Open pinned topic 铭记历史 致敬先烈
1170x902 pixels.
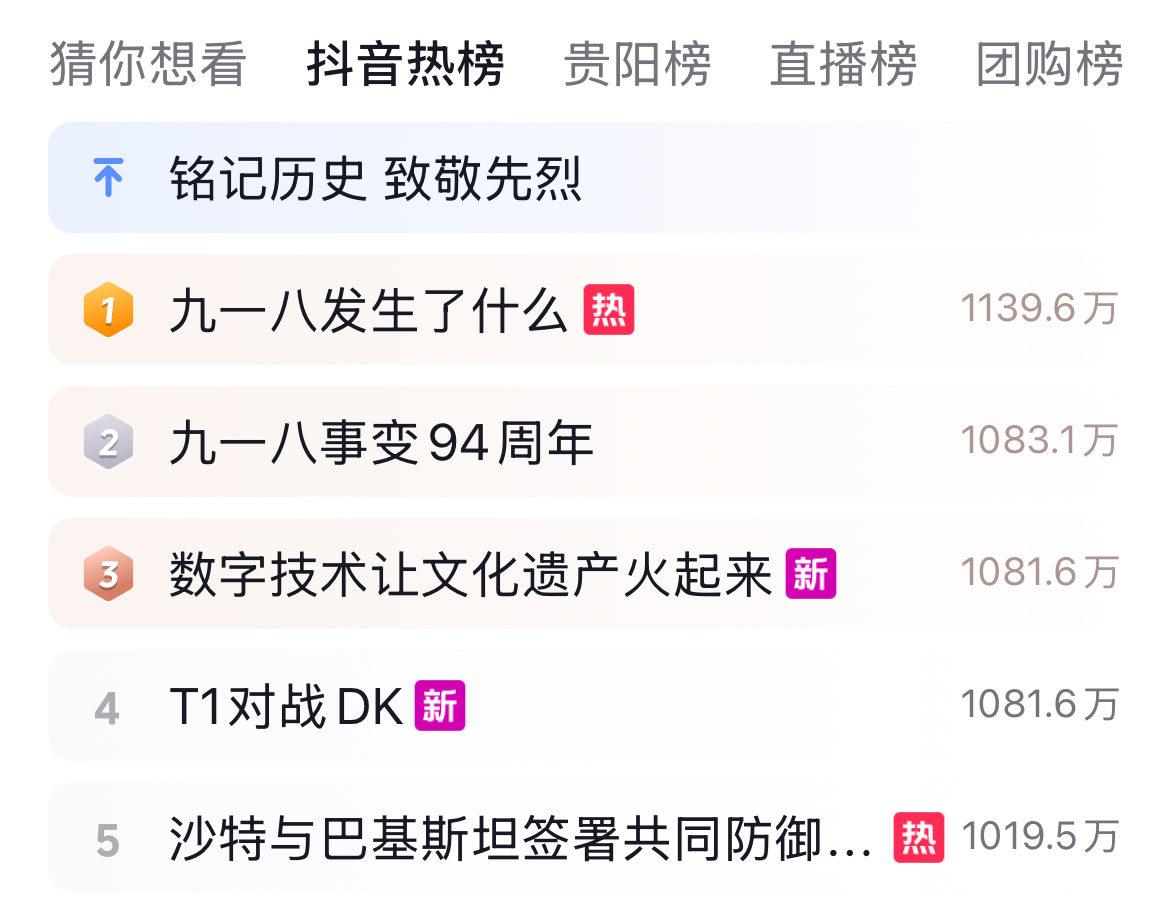tap(375, 179)
